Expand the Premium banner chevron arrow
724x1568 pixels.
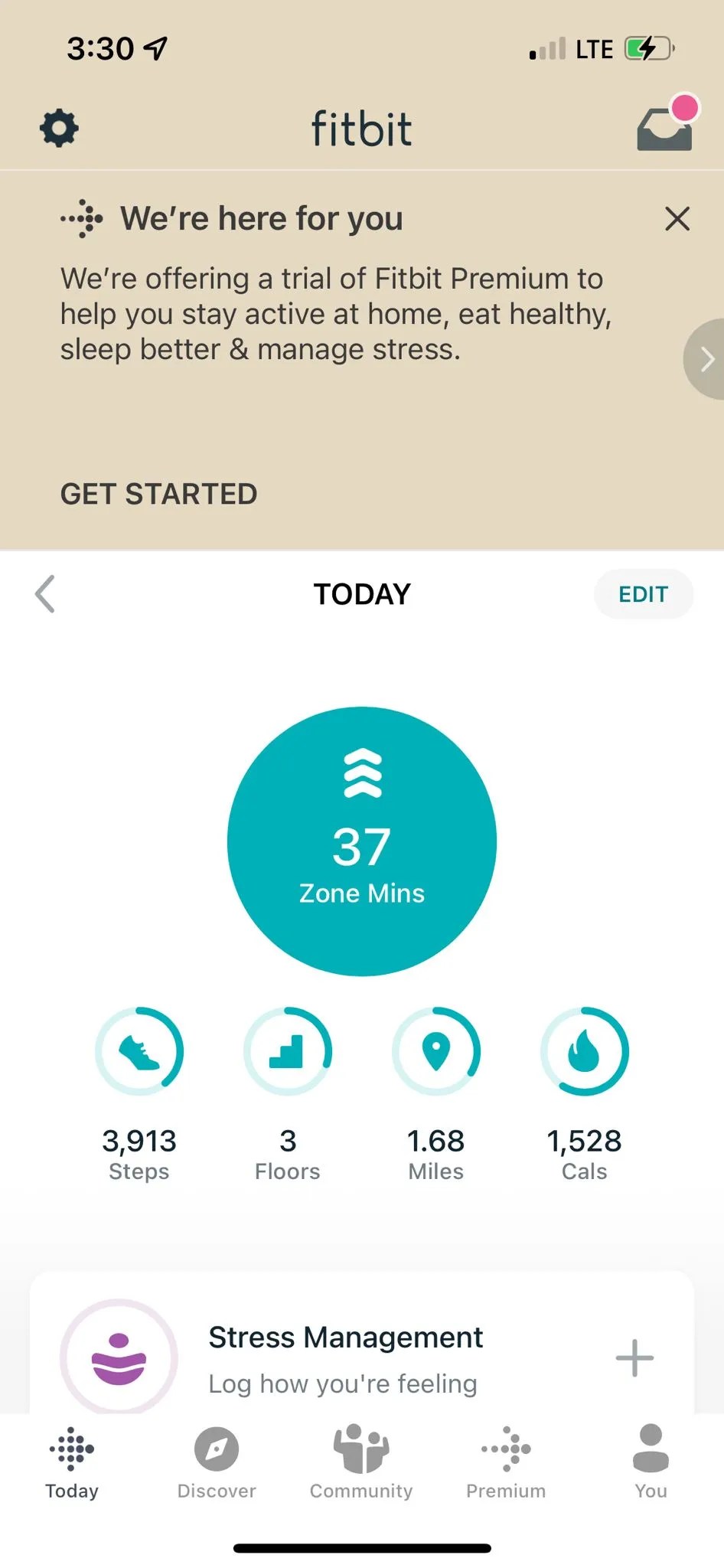[705, 358]
